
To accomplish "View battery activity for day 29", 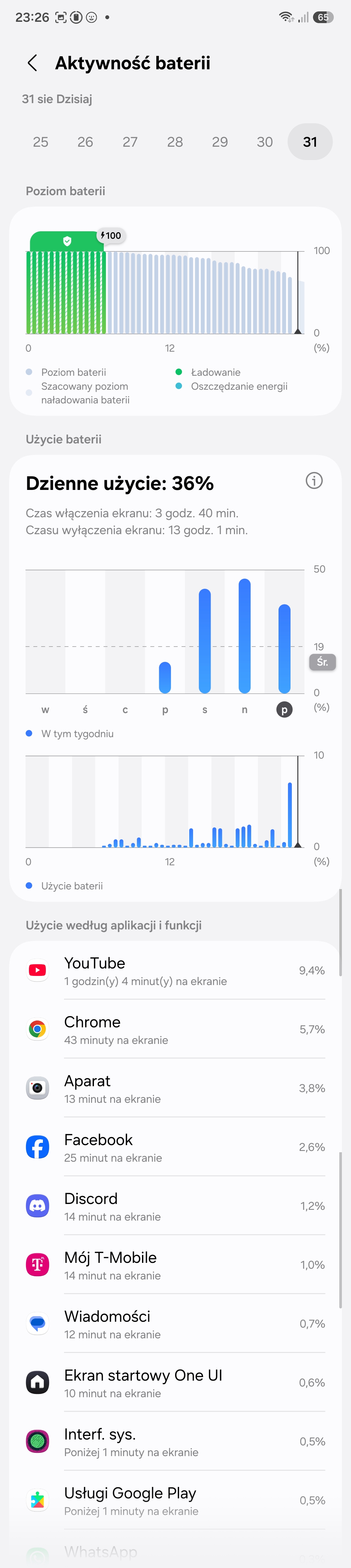I will pyautogui.click(x=220, y=142).
